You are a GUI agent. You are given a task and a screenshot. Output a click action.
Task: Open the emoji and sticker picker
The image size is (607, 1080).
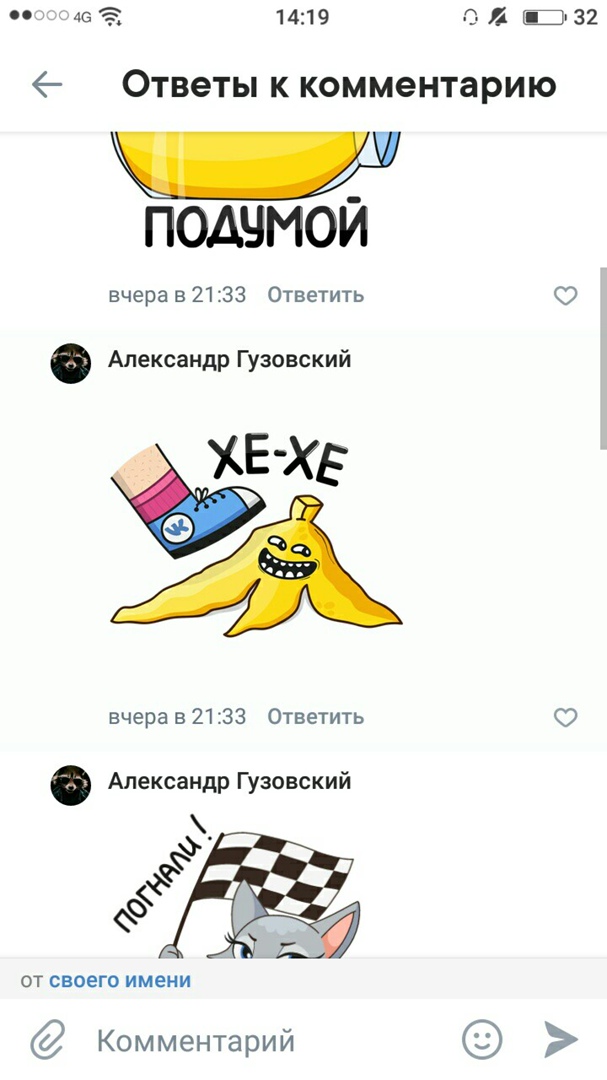482,1040
